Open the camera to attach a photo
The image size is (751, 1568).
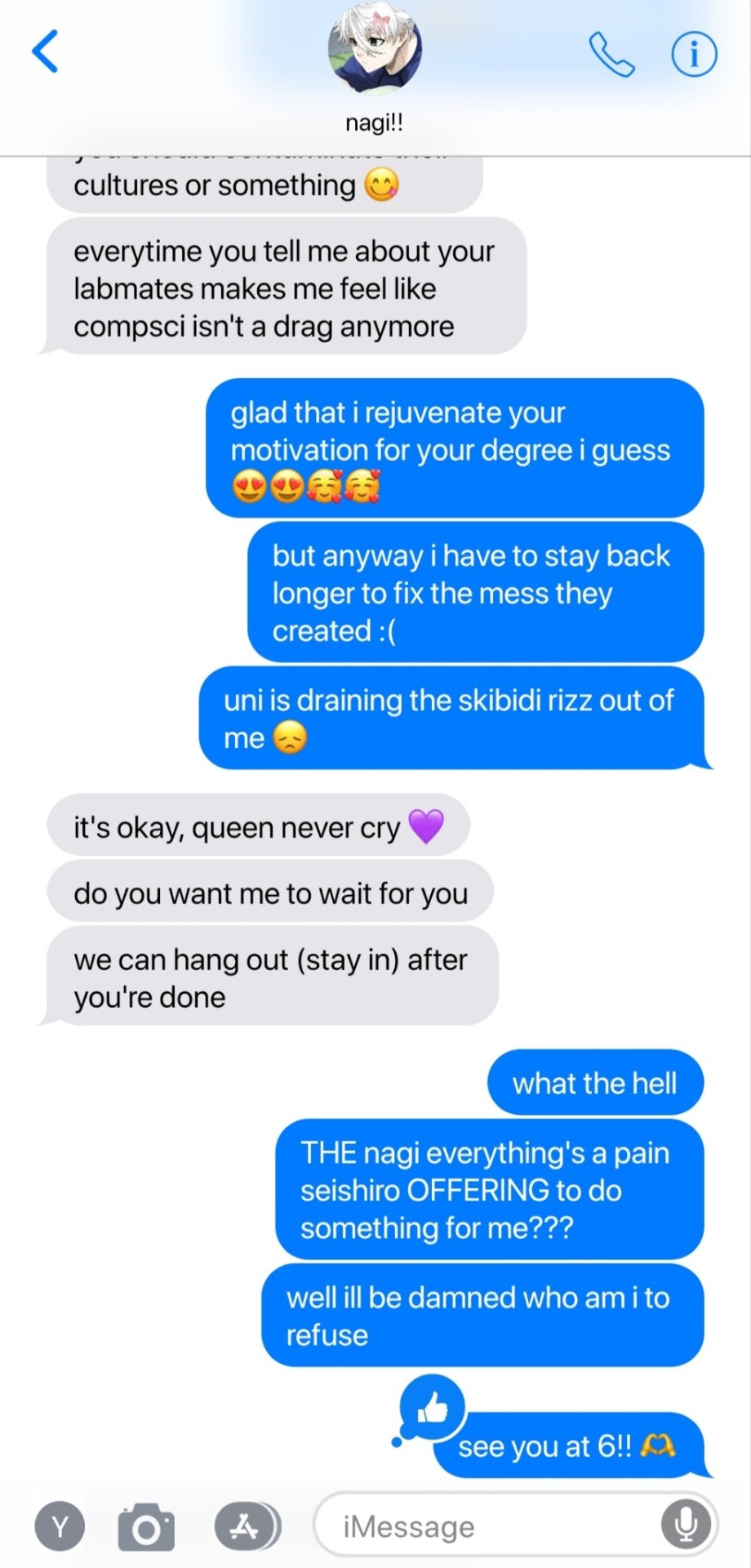click(146, 1526)
